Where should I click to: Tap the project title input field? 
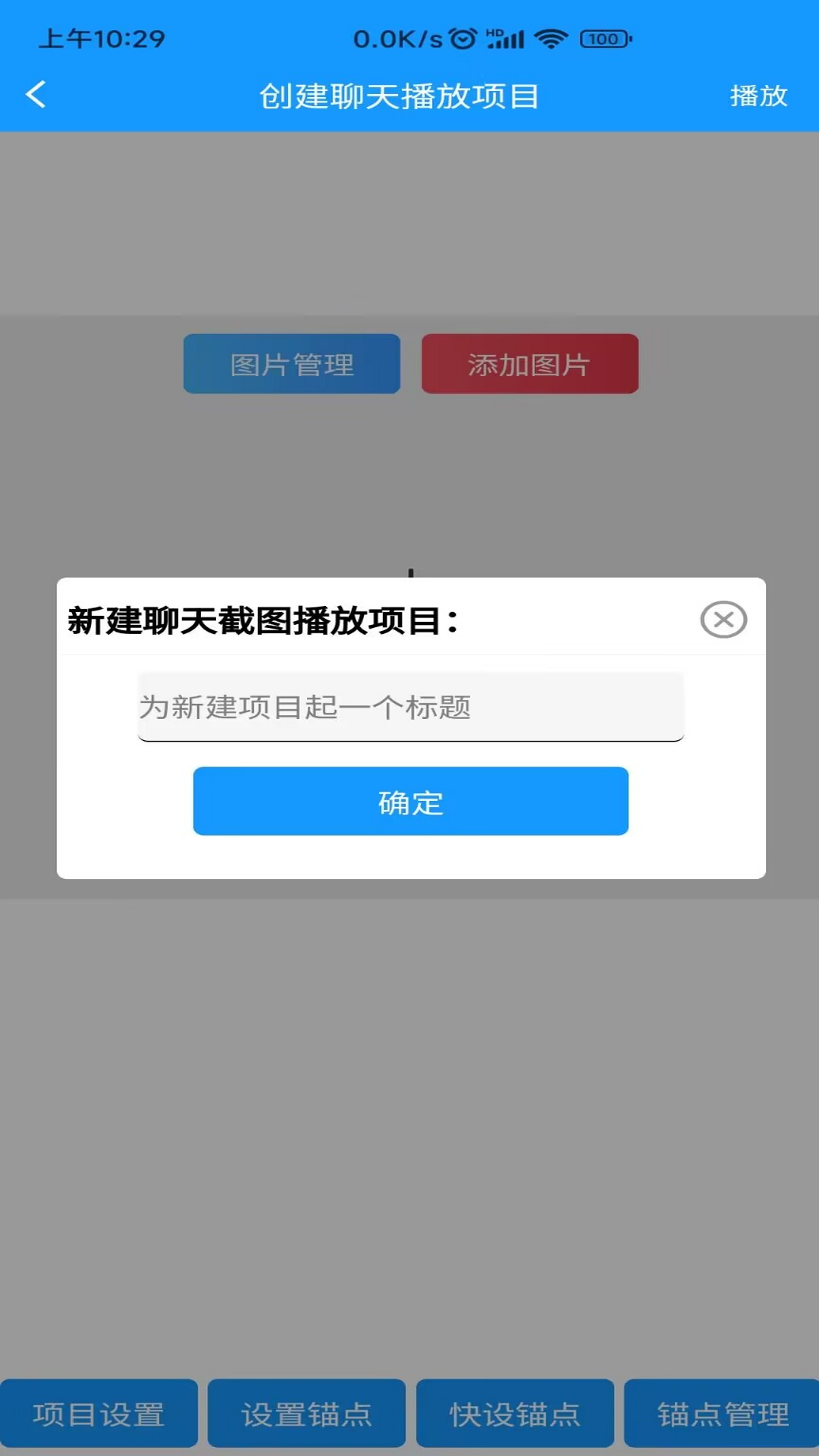pyautogui.click(x=409, y=708)
